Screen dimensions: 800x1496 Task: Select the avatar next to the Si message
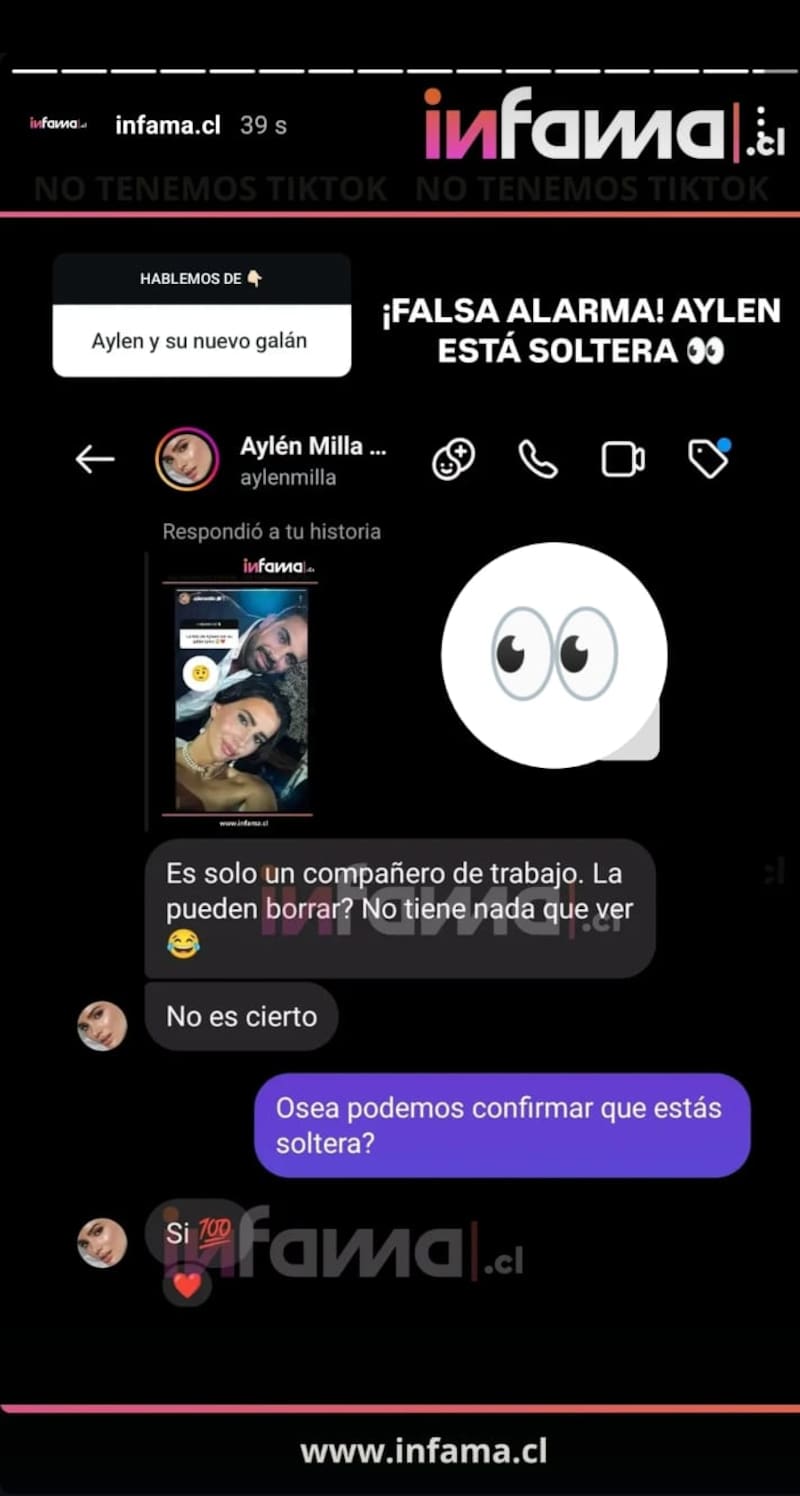101,1242
